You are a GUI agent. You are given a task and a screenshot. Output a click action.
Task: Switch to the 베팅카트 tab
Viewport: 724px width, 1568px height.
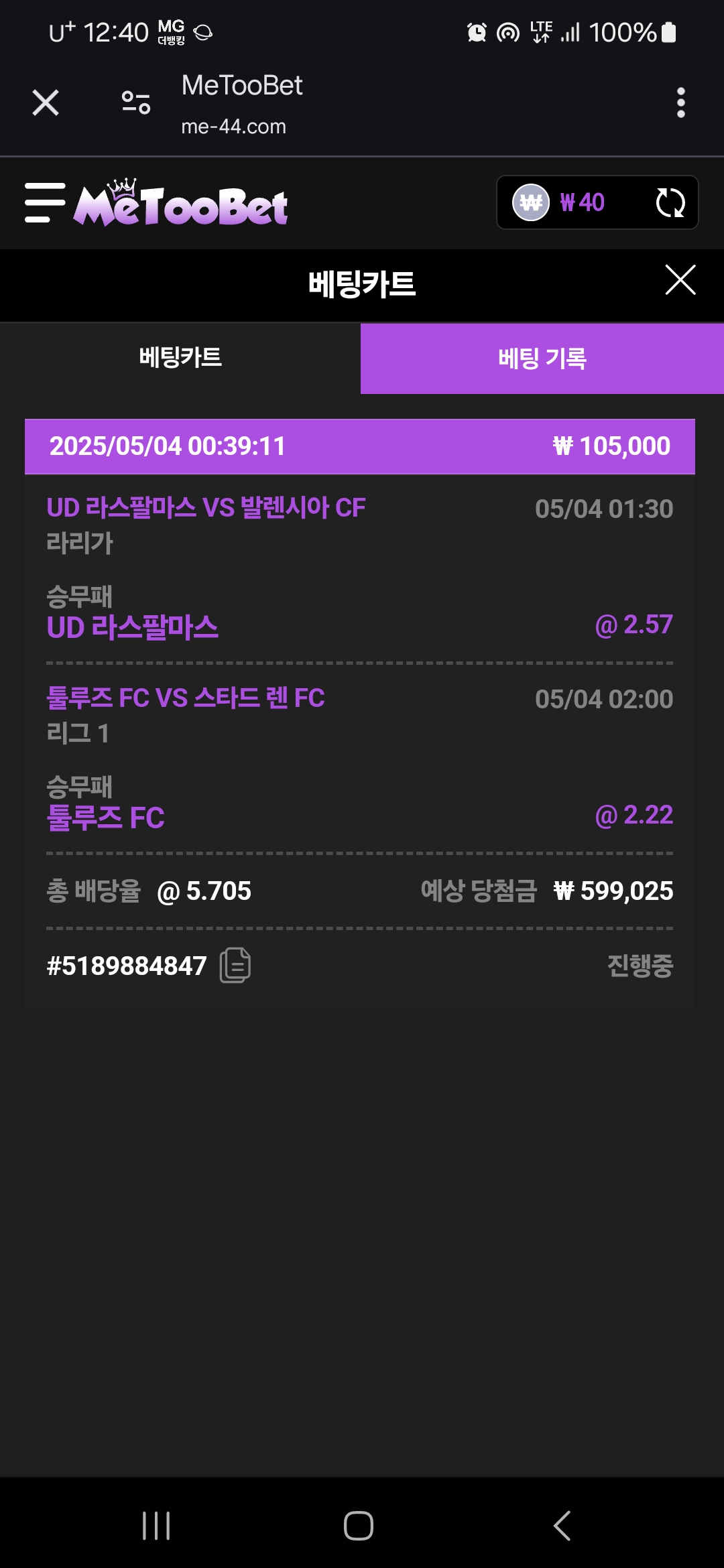(x=180, y=358)
